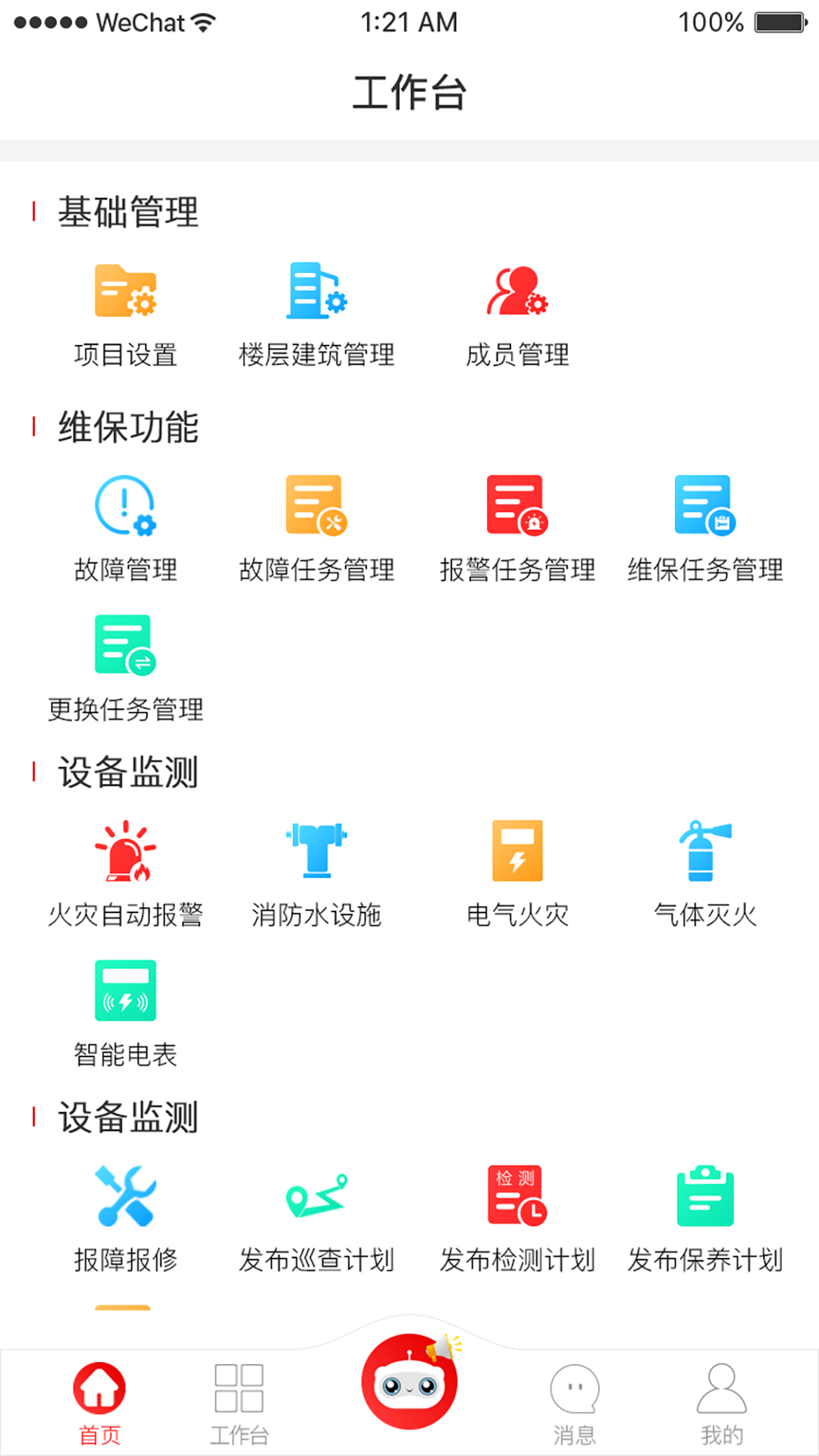Screen dimensions: 819x1456
Task: Switch to the 首页 home tab
Action: (x=99, y=1401)
